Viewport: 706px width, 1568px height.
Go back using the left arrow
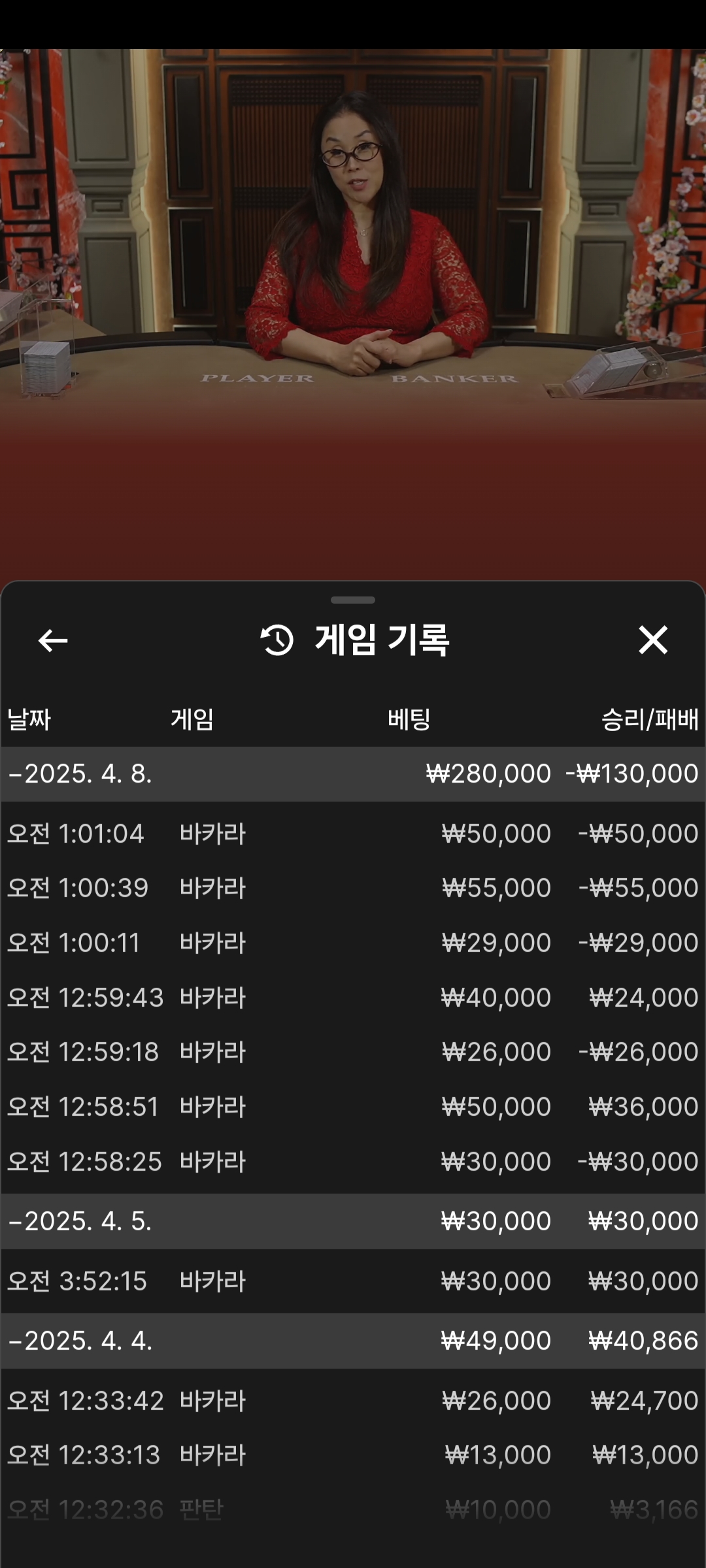click(53, 640)
